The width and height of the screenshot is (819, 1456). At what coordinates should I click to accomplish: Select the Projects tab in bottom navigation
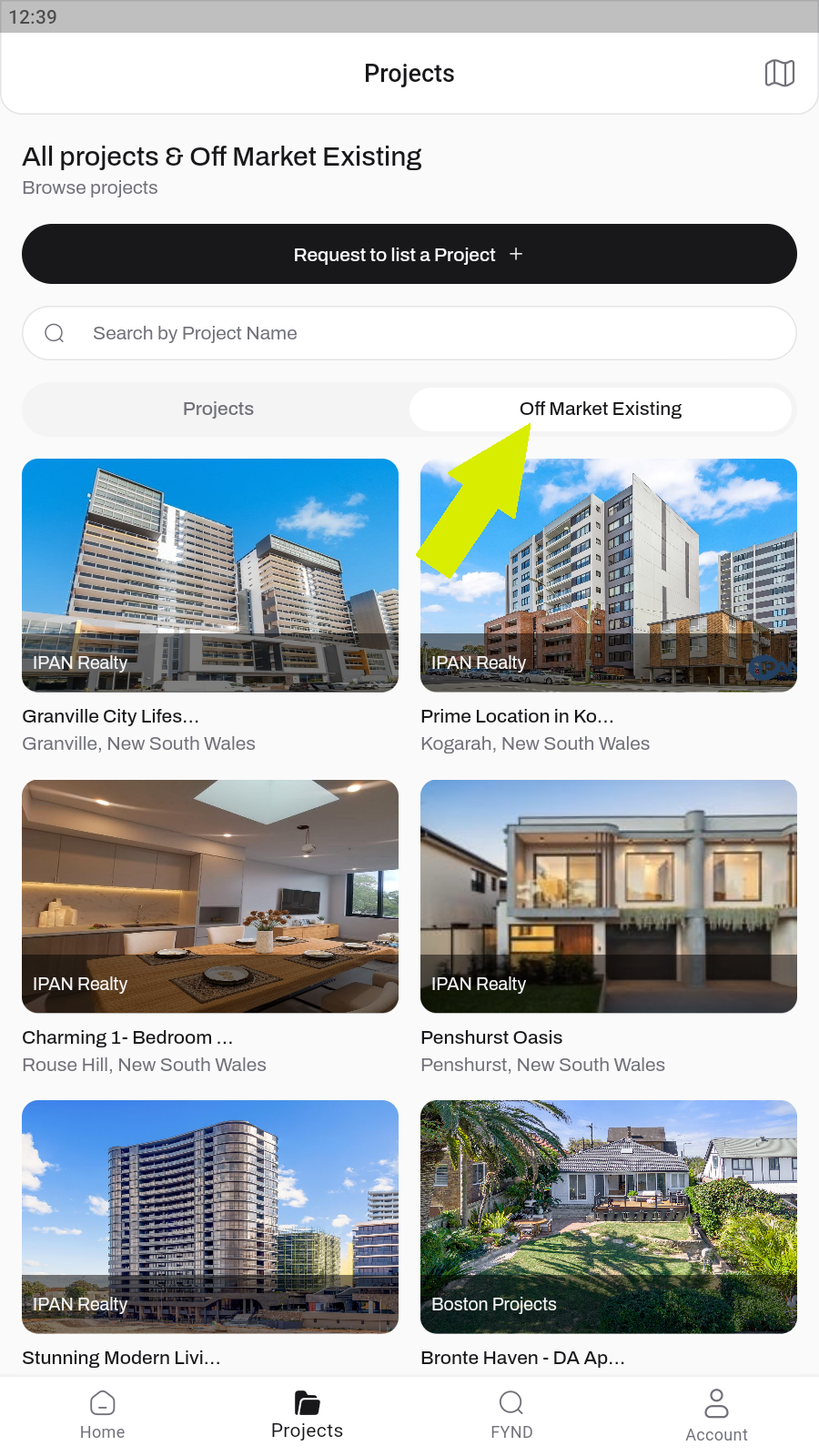coord(308,1414)
